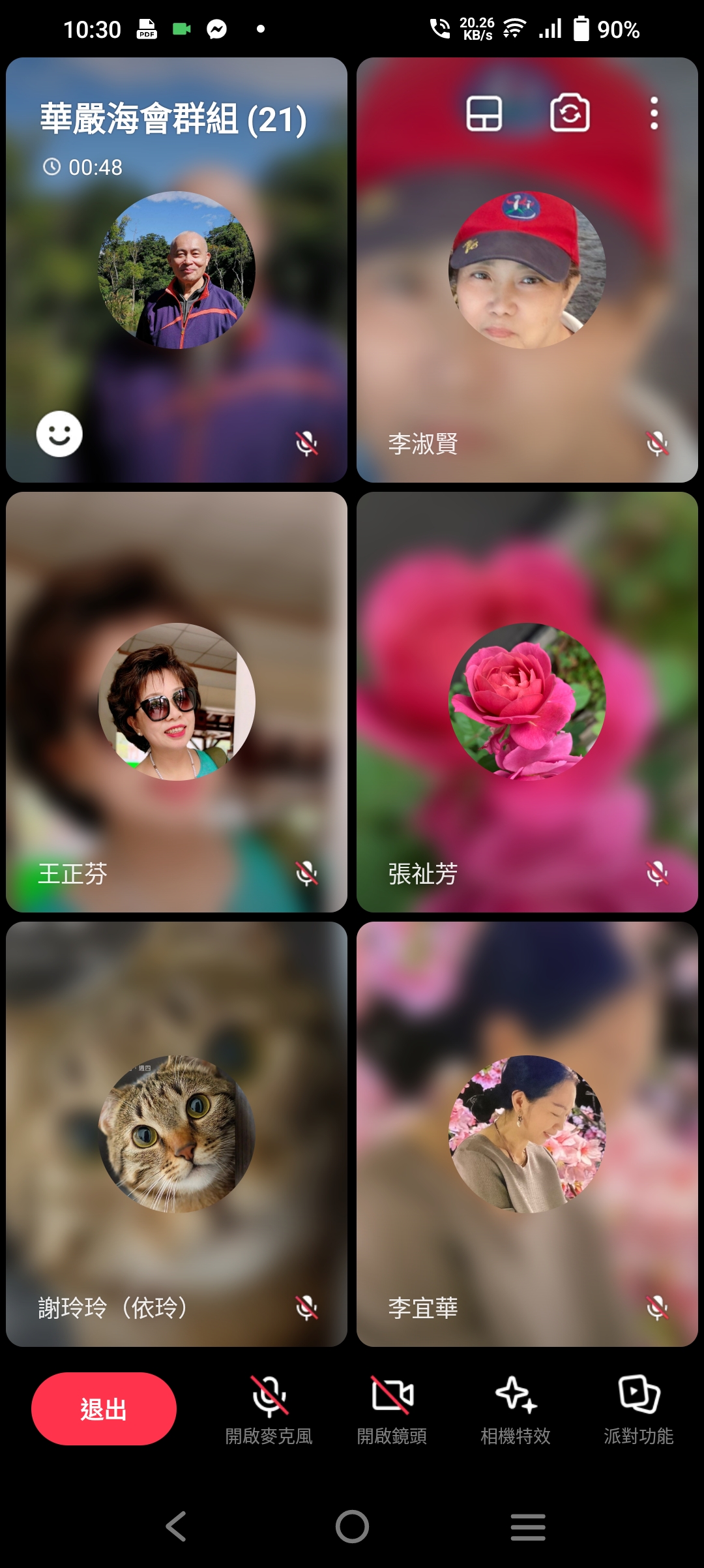Open the three-dot overflow menu
The width and height of the screenshot is (704, 1568).
click(654, 113)
